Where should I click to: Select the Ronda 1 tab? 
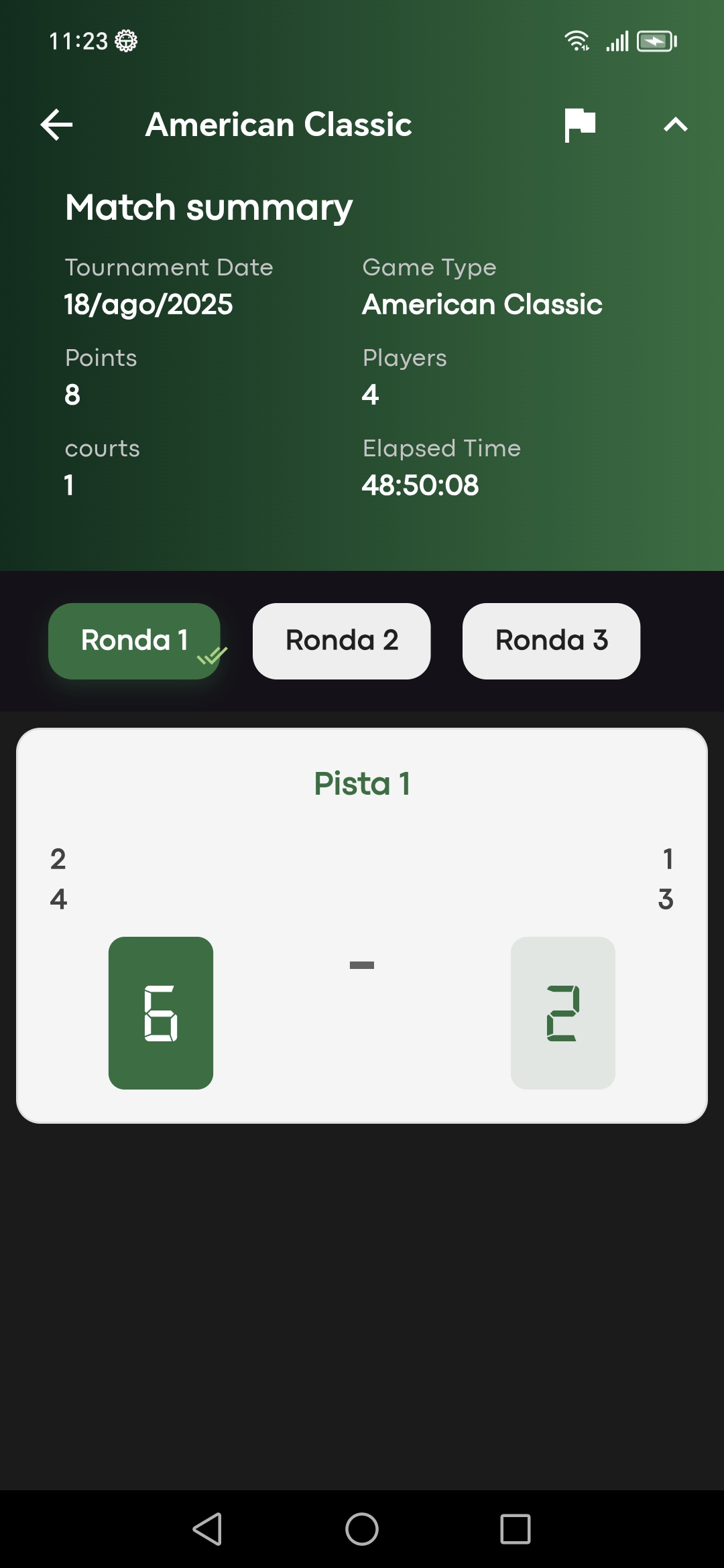134,641
